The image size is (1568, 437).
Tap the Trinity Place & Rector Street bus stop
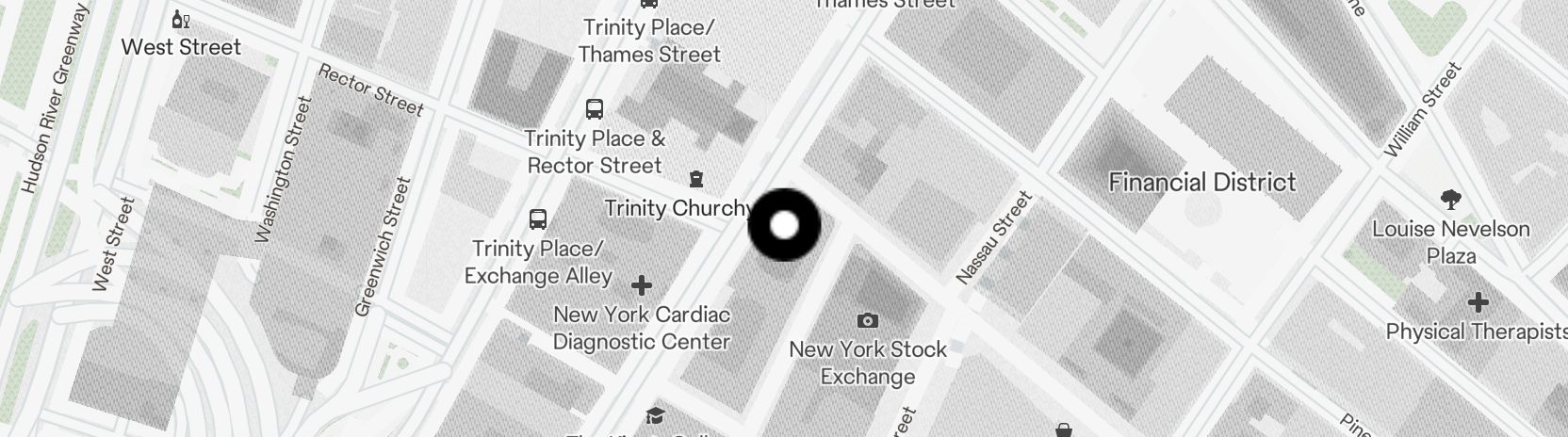click(595, 109)
